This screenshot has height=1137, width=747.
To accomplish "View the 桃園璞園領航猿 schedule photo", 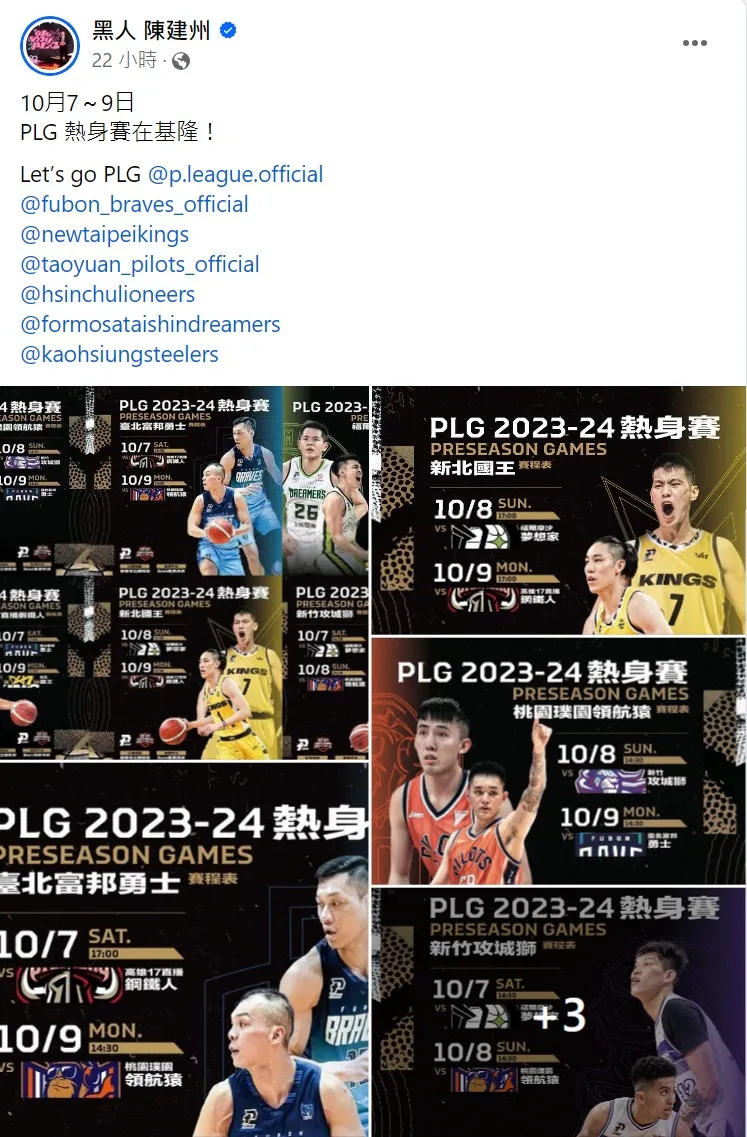I will point(558,760).
